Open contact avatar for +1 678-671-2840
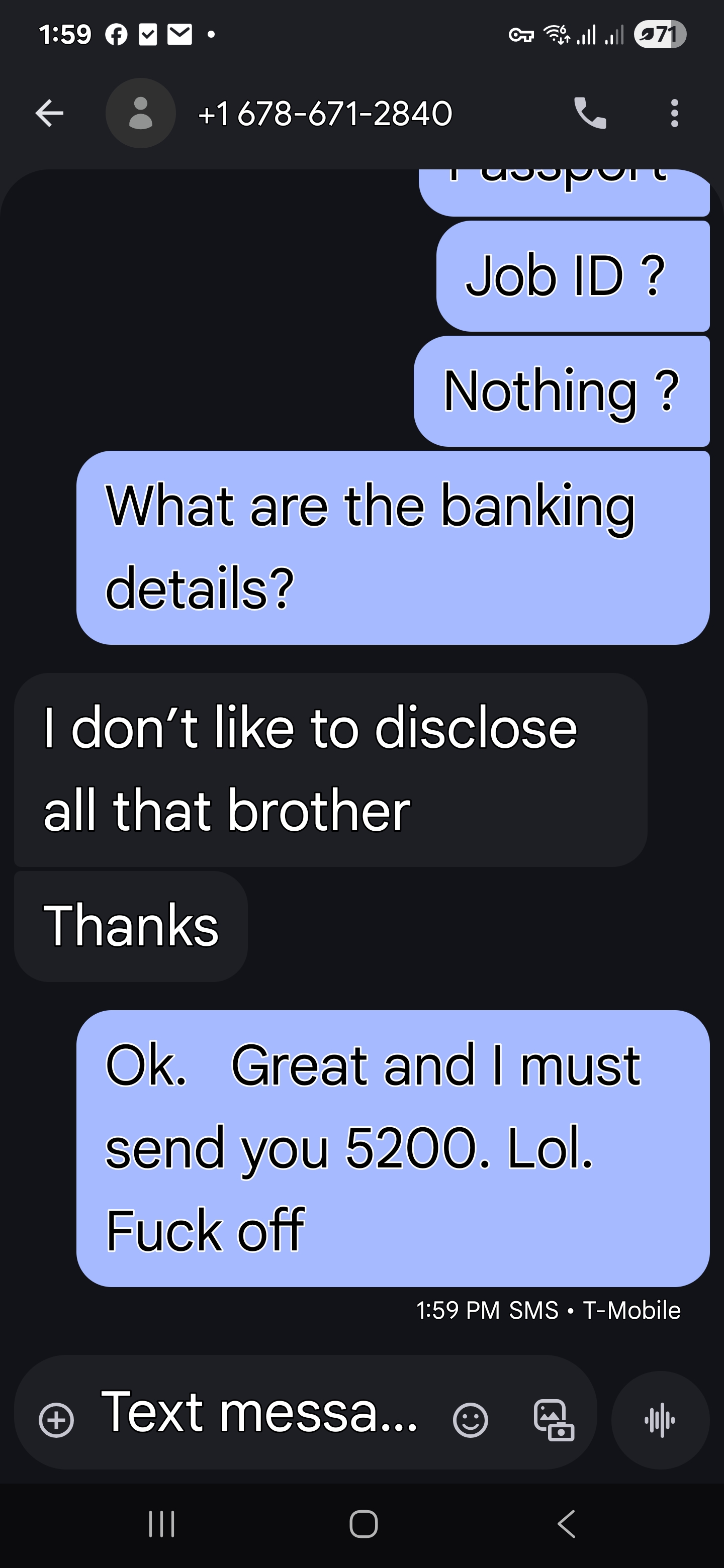 tap(141, 113)
